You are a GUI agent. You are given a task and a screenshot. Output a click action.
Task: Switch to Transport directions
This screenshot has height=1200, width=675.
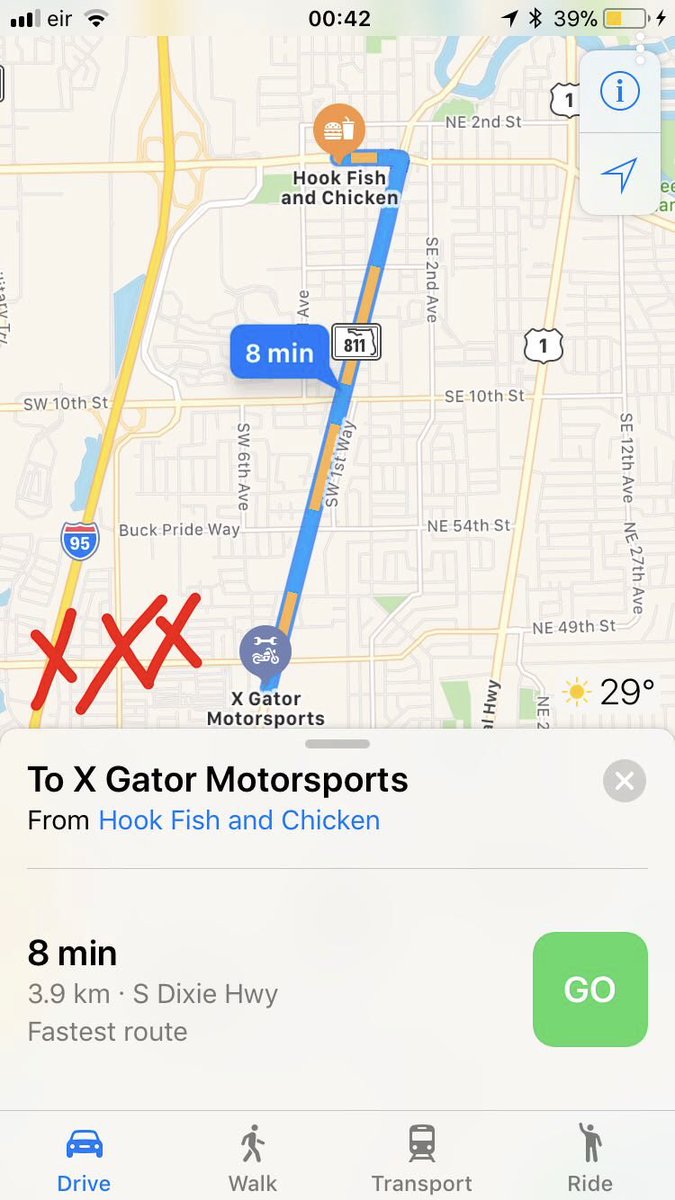click(x=421, y=1158)
